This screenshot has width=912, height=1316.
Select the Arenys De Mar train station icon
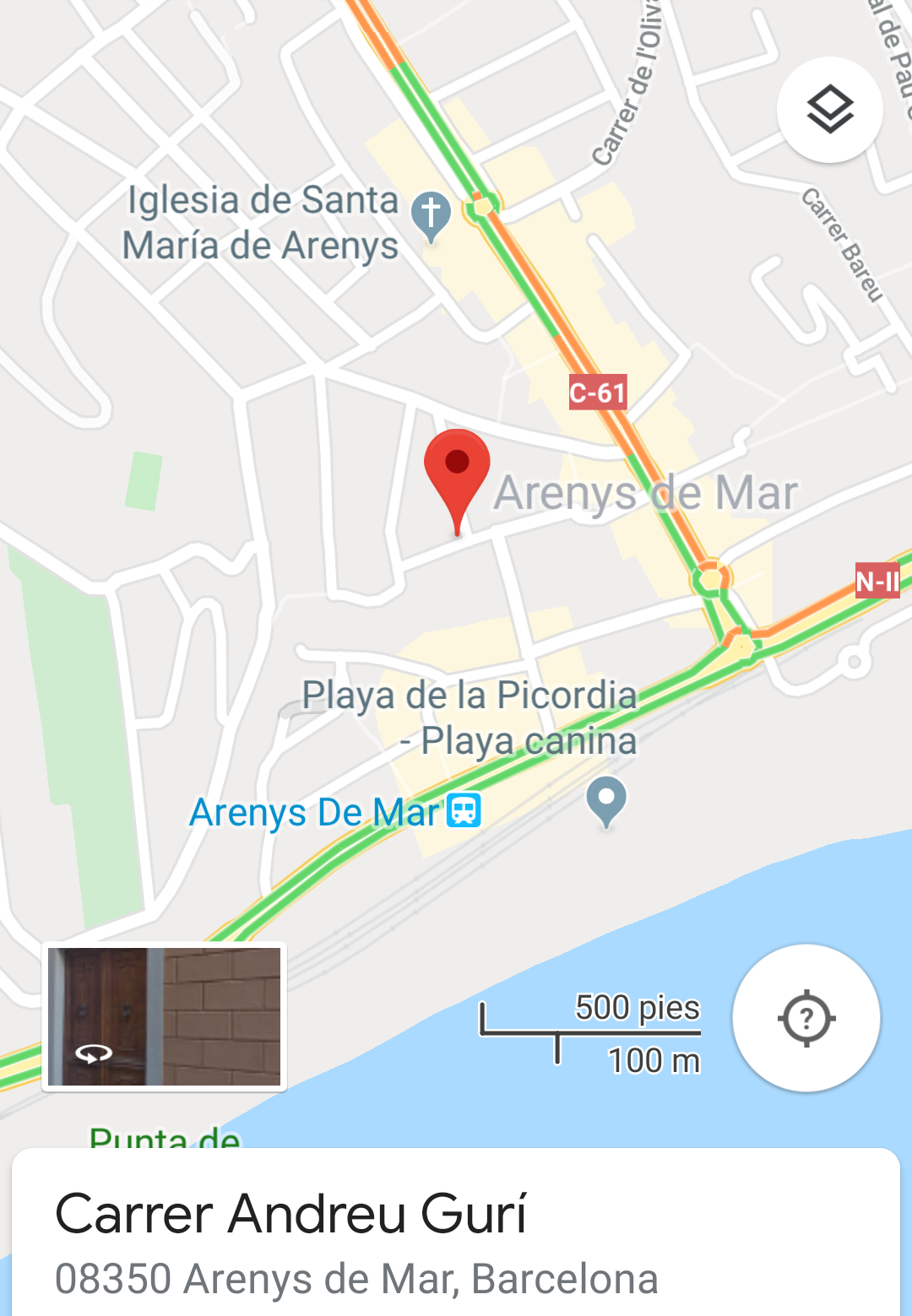click(x=463, y=811)
